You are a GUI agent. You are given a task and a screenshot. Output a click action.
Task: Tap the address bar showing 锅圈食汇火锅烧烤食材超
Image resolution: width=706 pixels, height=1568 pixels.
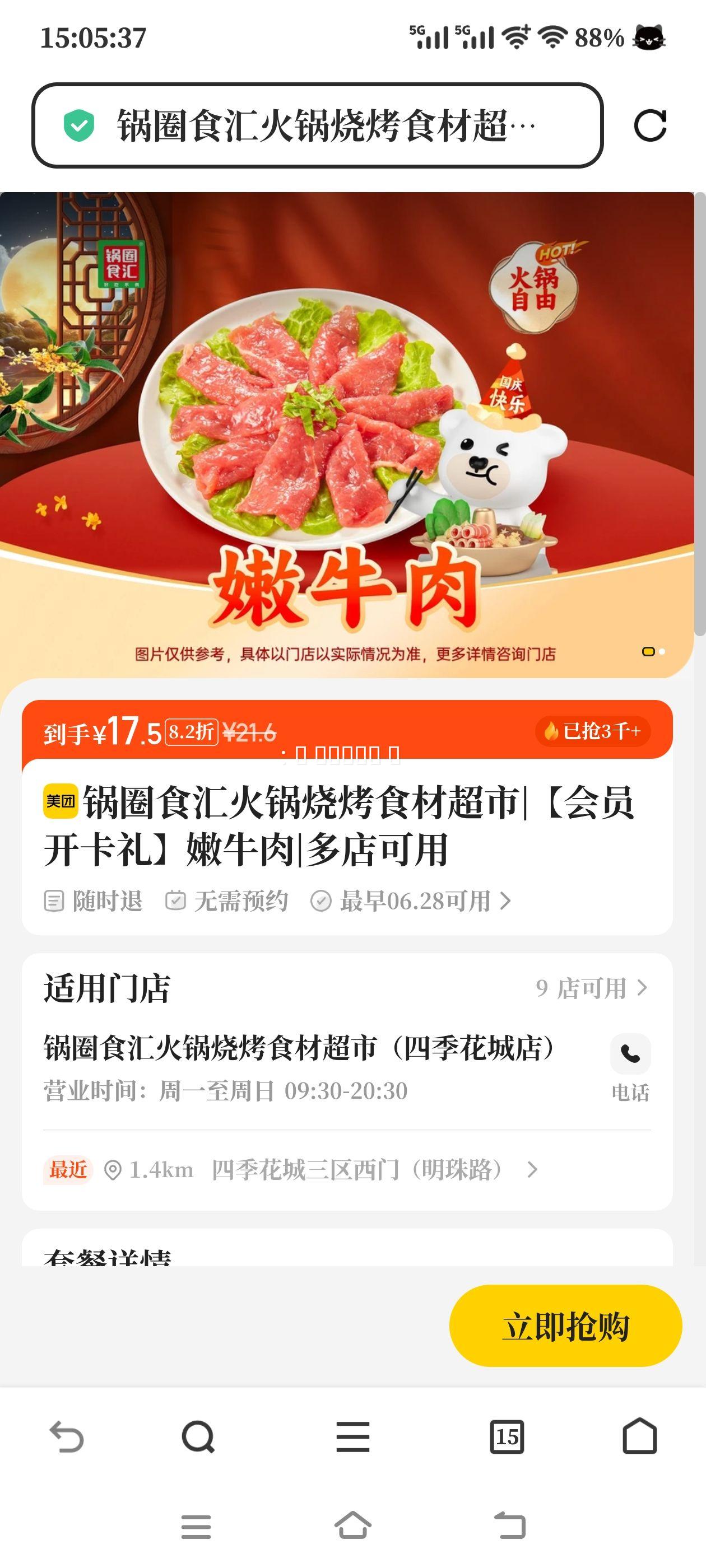317,126
